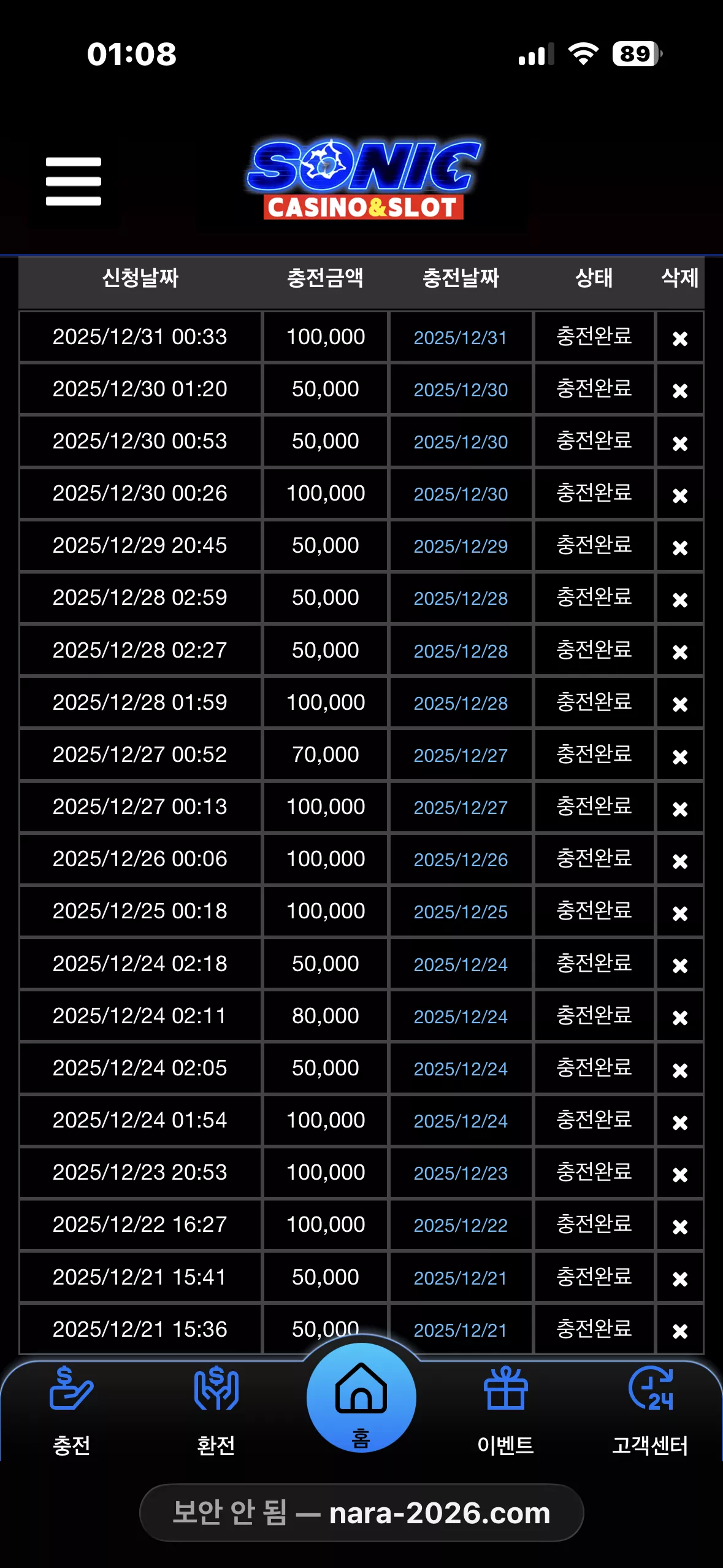This screenshot has width=723, height=1568.
Task: Delete the 2025/12/27 00:52 70,000 entry
Action: [680, 756]
